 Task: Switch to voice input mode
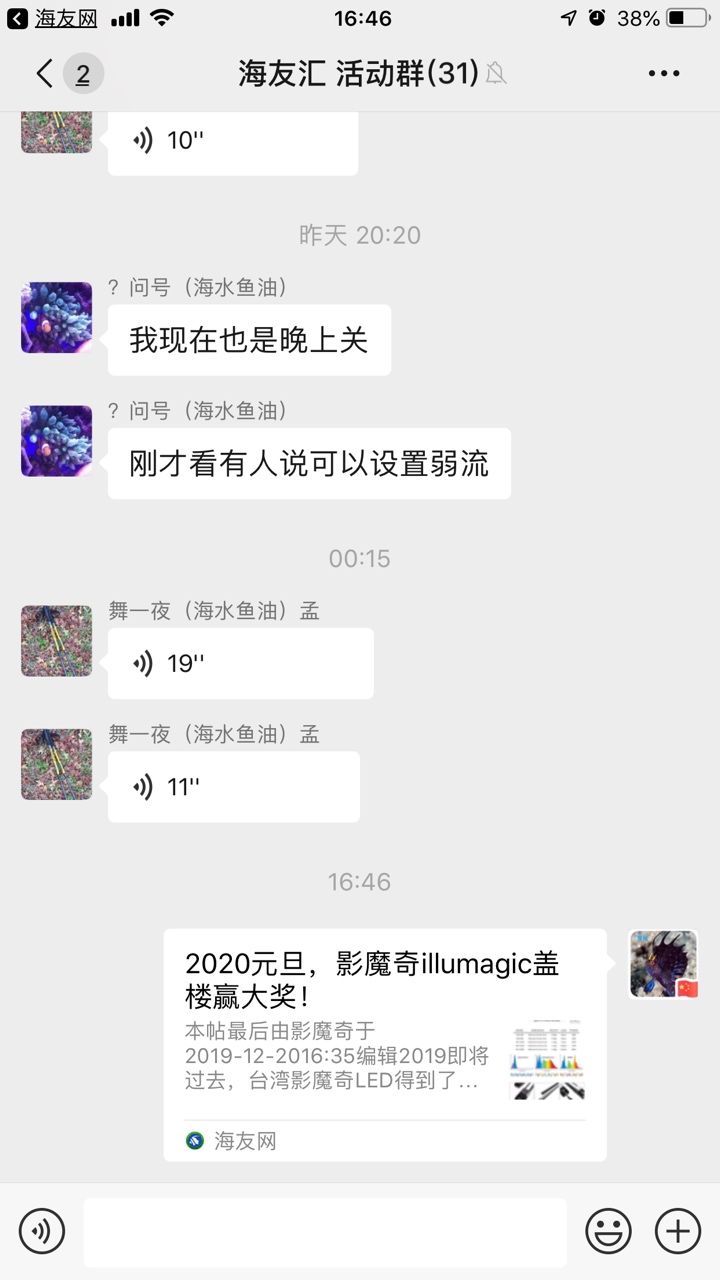coord(42,1230)
